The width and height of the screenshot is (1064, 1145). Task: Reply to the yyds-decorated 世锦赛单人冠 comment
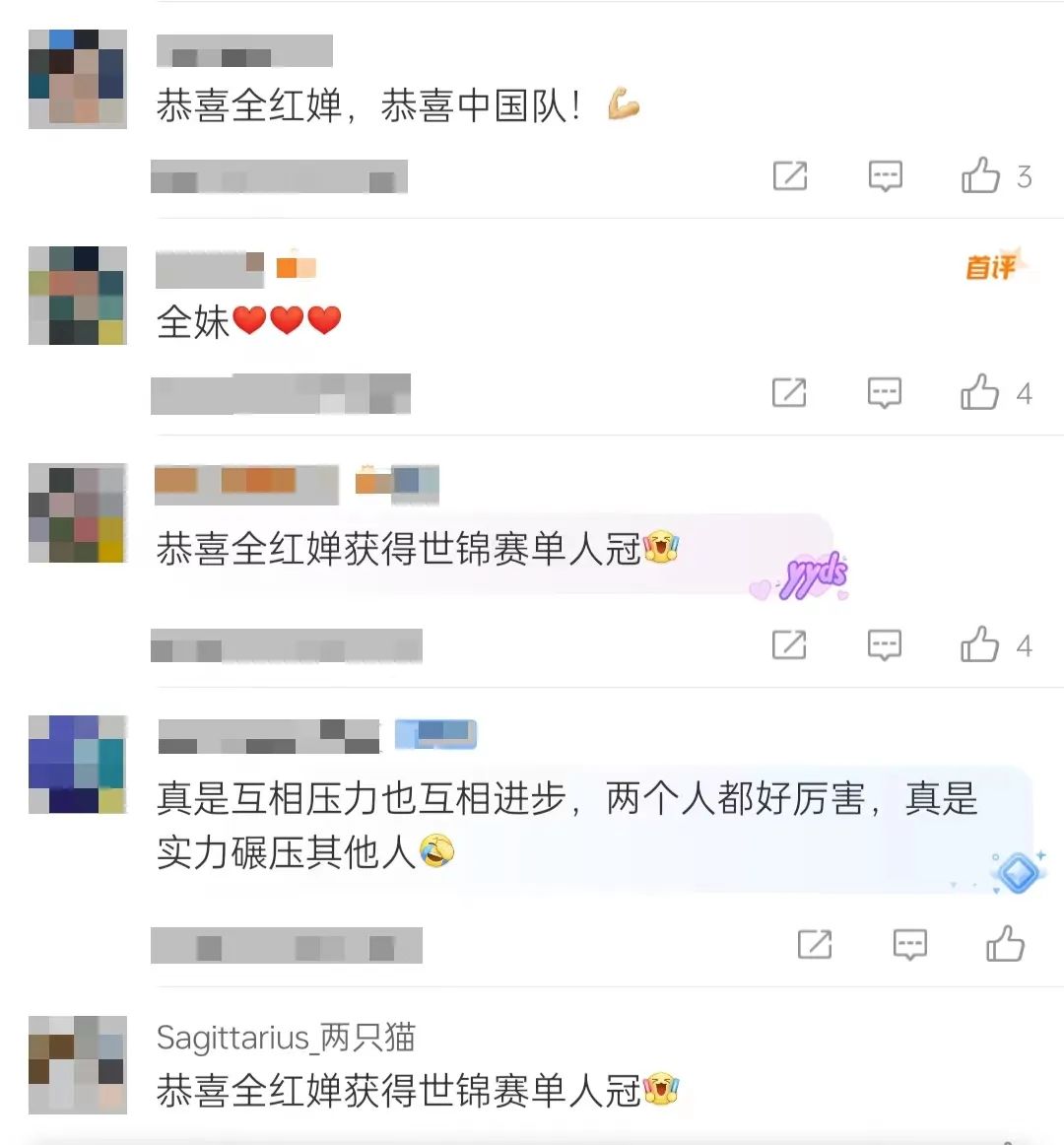(884, 644)
